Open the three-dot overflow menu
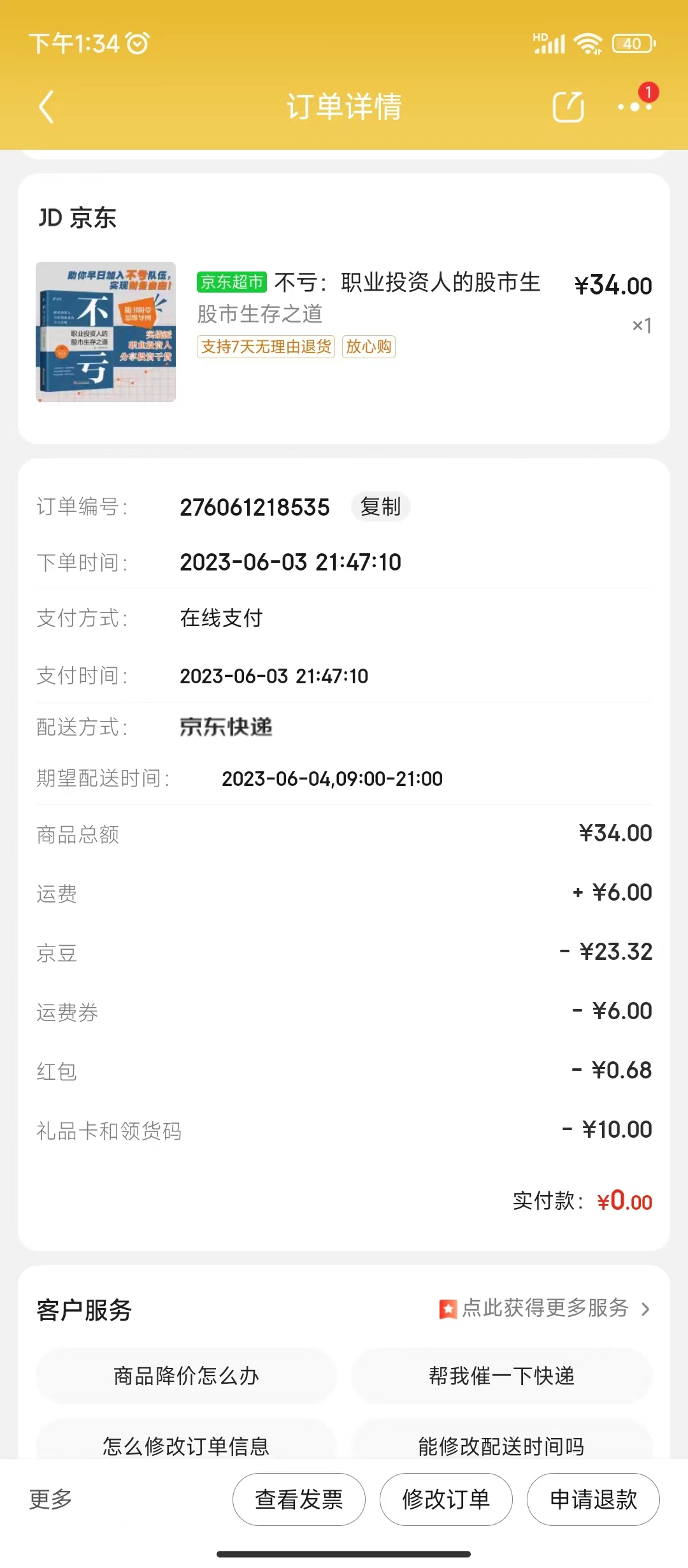This screenshot has width=688, height=1568. [x=634, y=106]
